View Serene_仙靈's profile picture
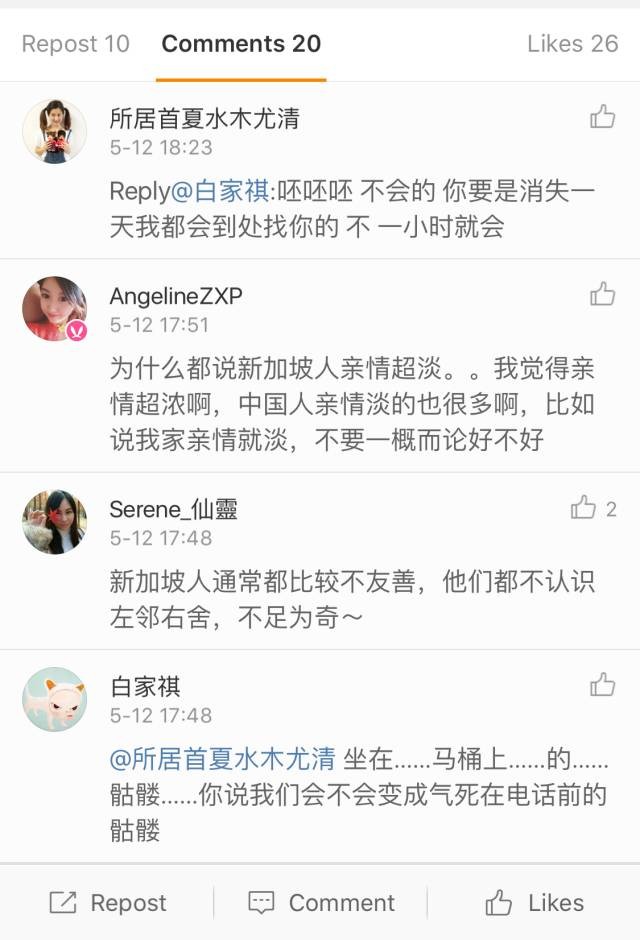This screenshot has height=940, width=640. point(54,522)
